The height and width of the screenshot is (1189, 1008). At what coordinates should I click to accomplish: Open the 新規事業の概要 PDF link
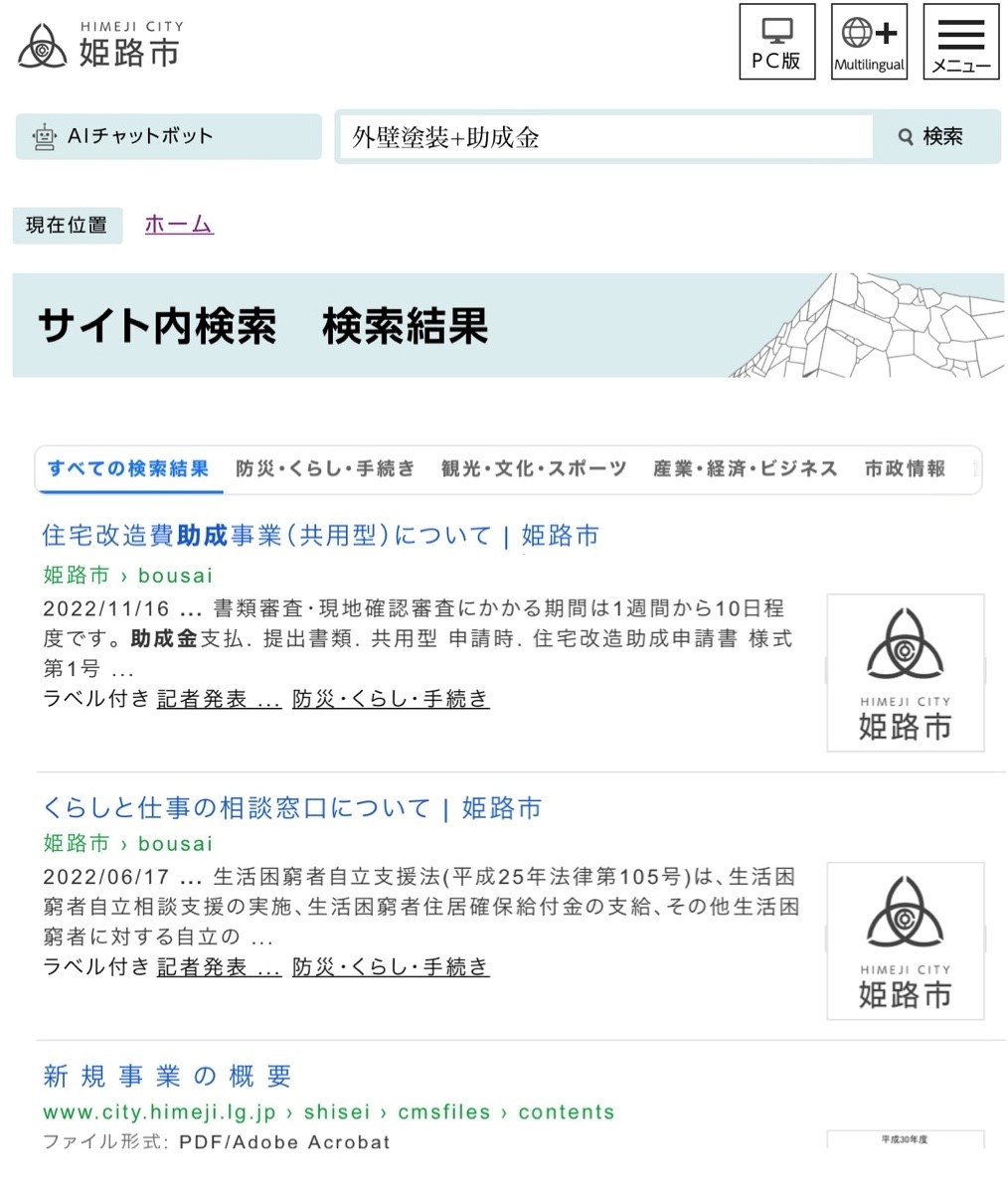(x=166, y=1076)
